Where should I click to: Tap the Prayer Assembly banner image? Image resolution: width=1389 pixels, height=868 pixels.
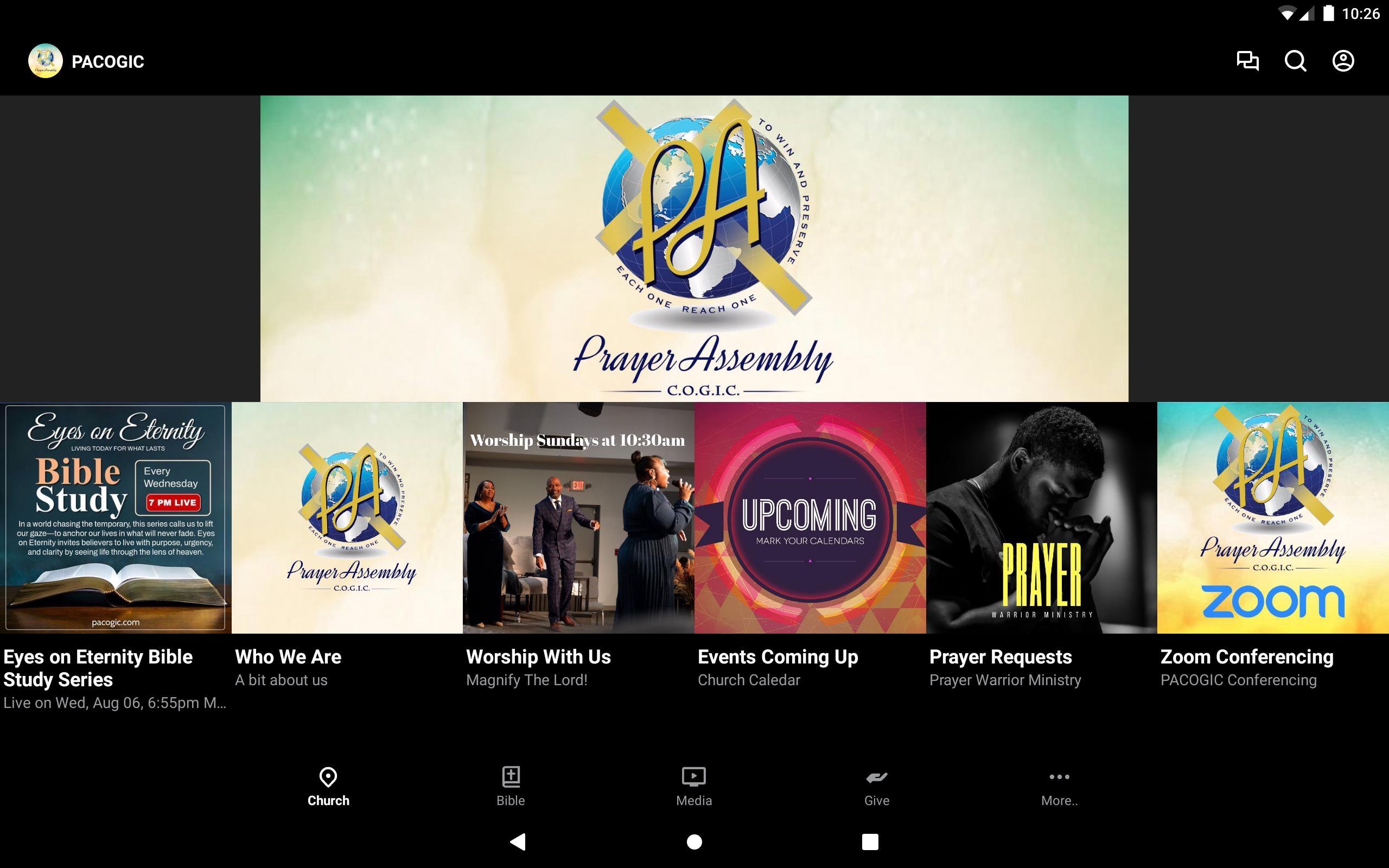[x=694, y=248]
